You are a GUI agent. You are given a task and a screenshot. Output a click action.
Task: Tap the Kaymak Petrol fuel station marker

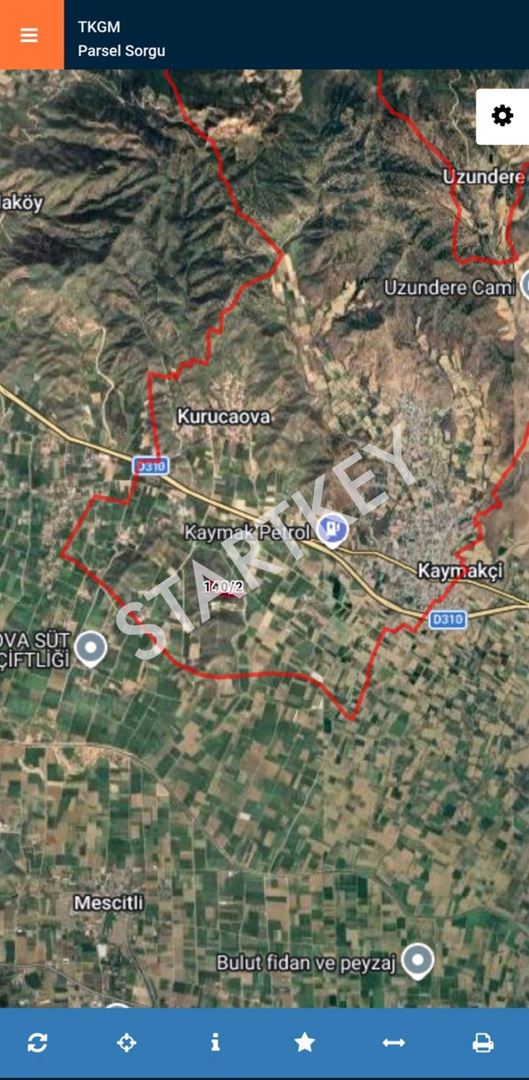tap(333, 529)
